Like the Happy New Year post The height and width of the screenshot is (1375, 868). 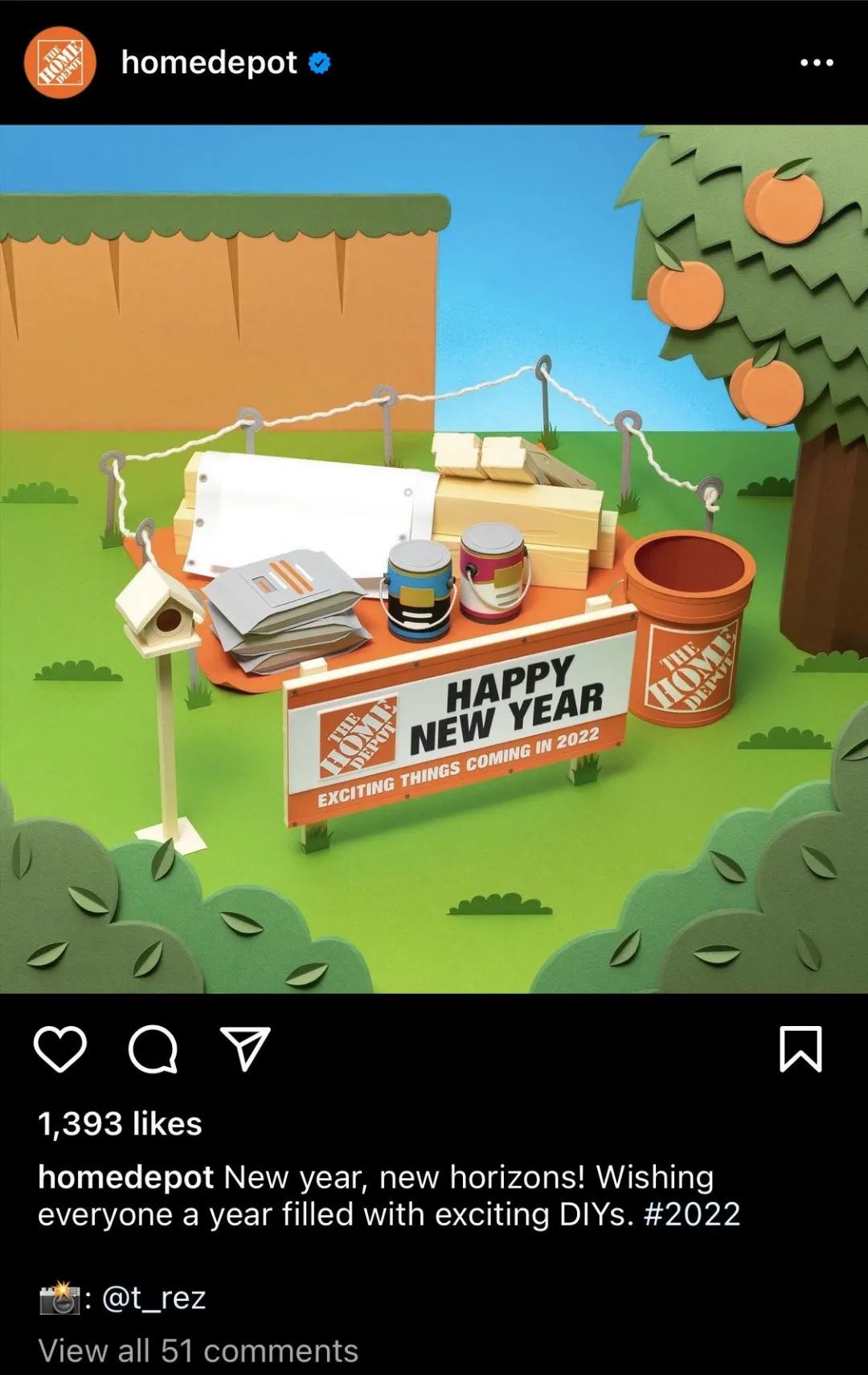click(x=60, y=1049)
